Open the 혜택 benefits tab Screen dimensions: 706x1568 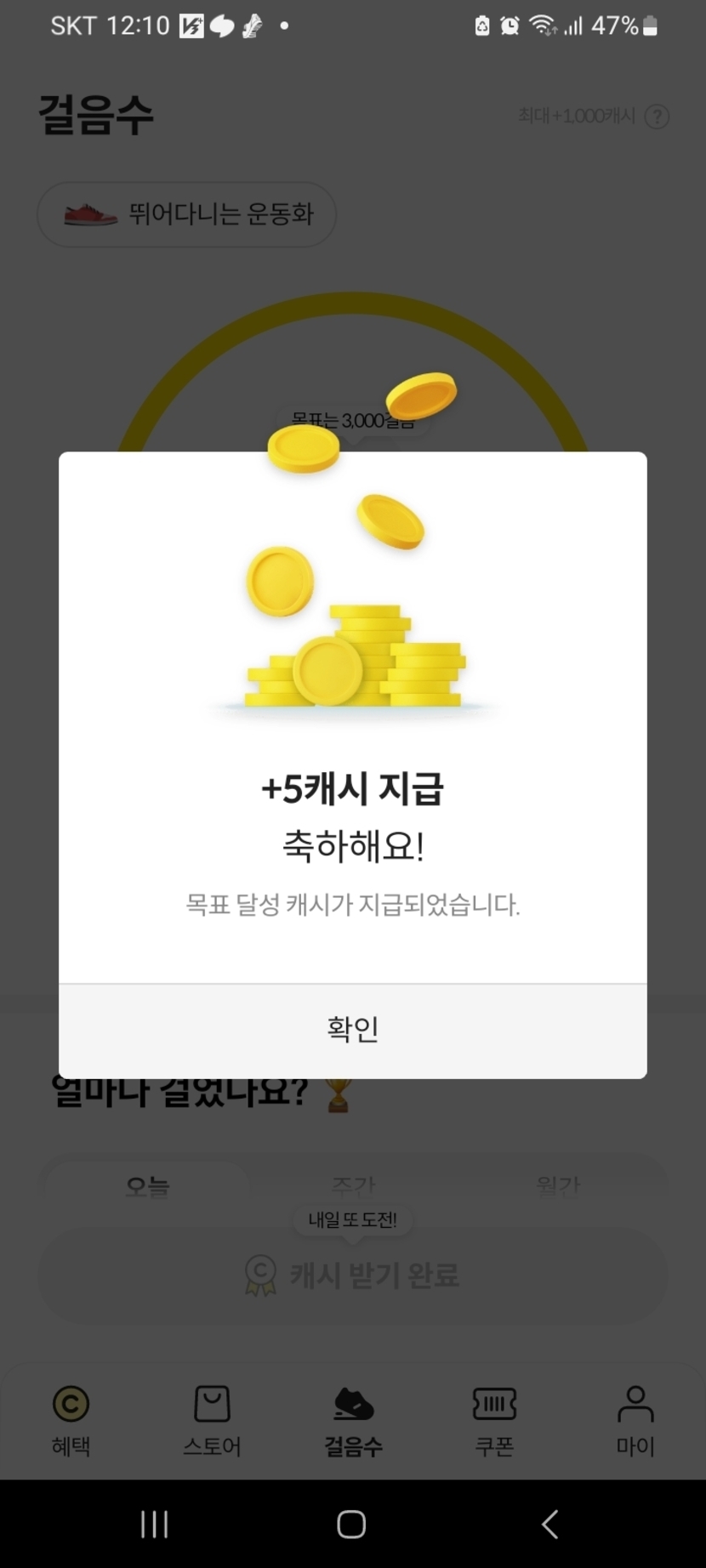coord(71,1420)
